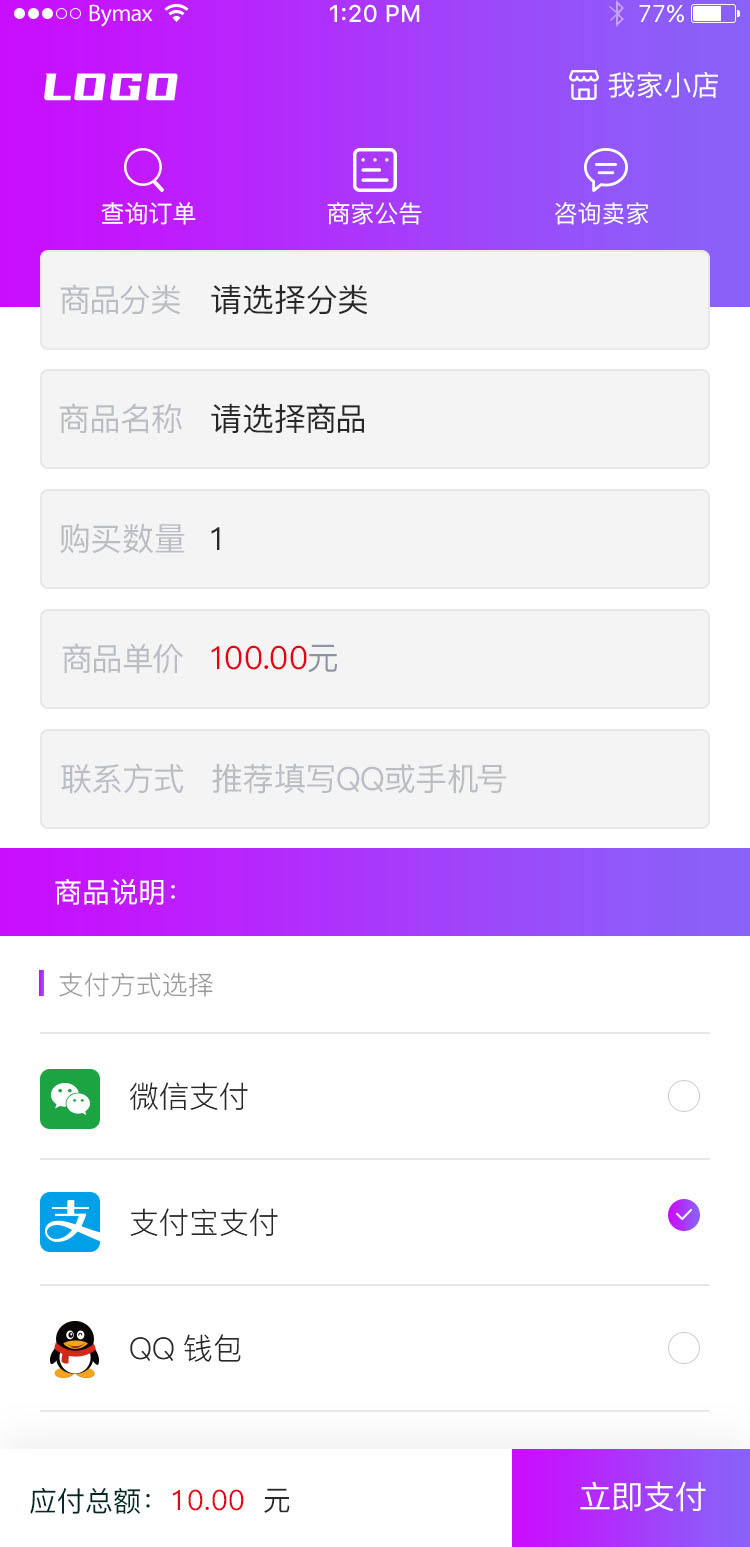Select 微信支付 as payment method

coord(375,1097)
